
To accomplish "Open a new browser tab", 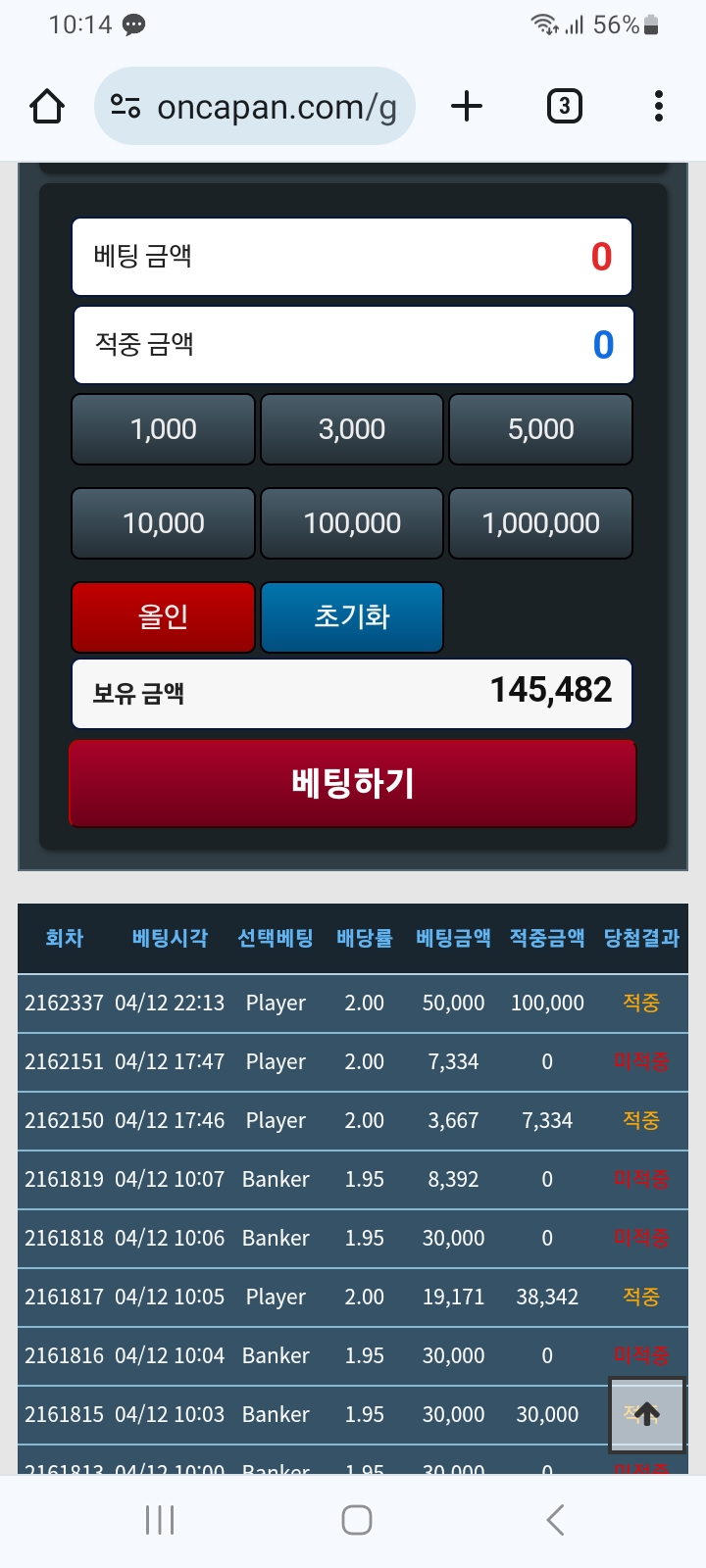I will (467, 106).
